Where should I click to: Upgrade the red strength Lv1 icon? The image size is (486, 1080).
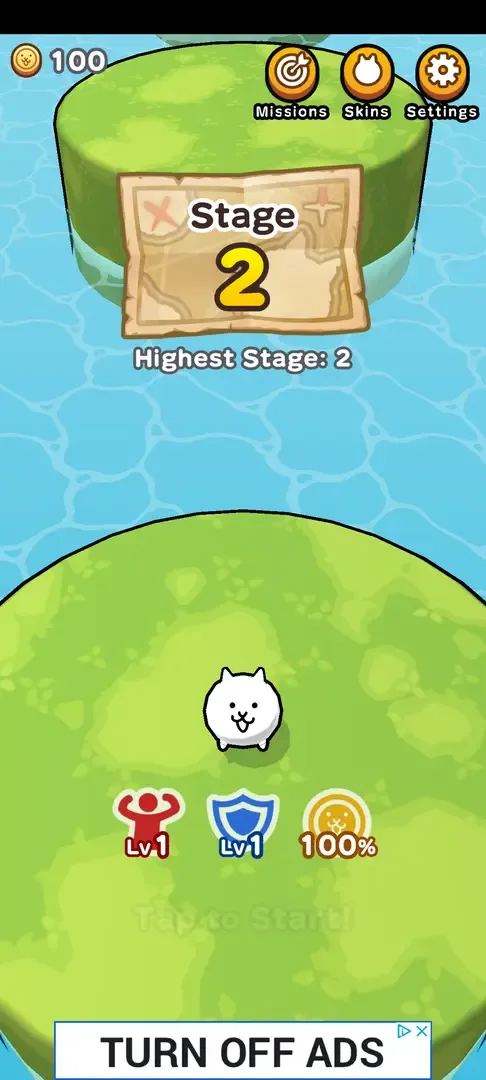pos(147,824)
